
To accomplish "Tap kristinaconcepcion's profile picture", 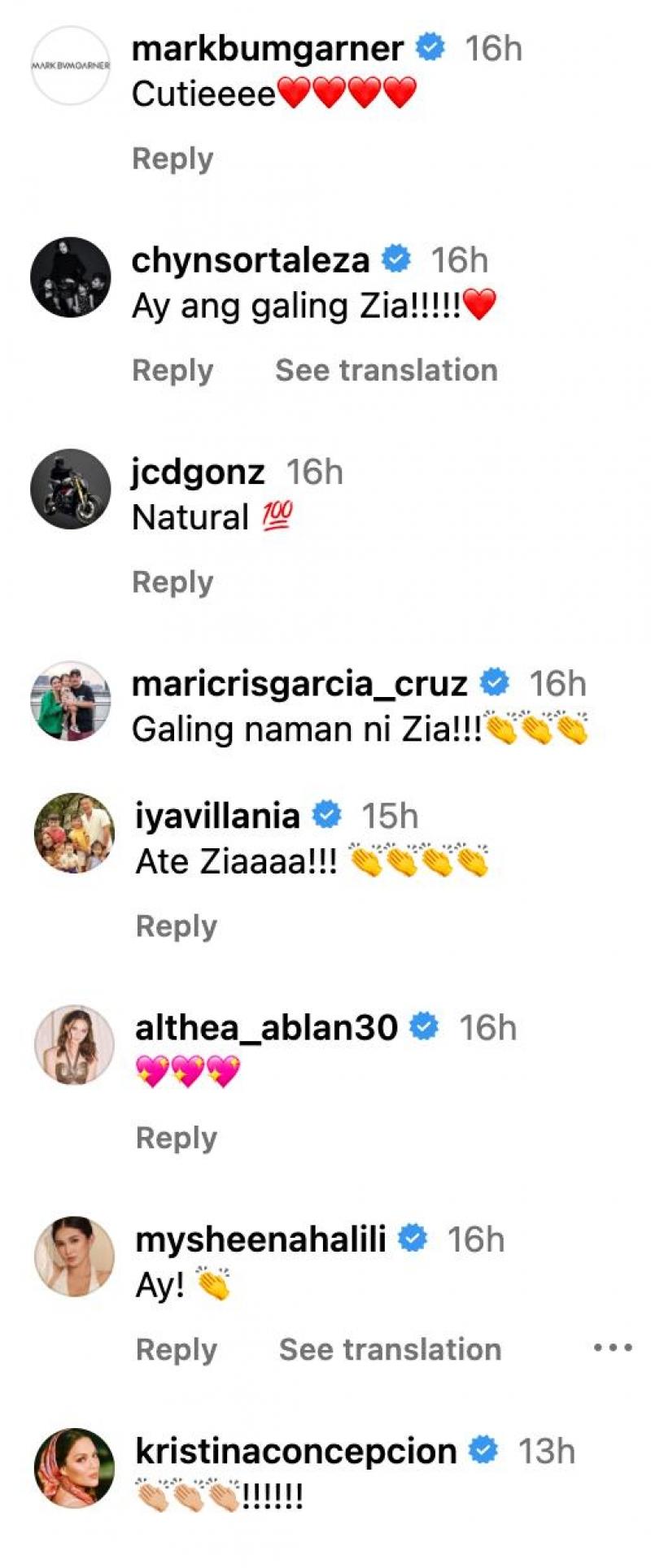I will [74, 1468].
